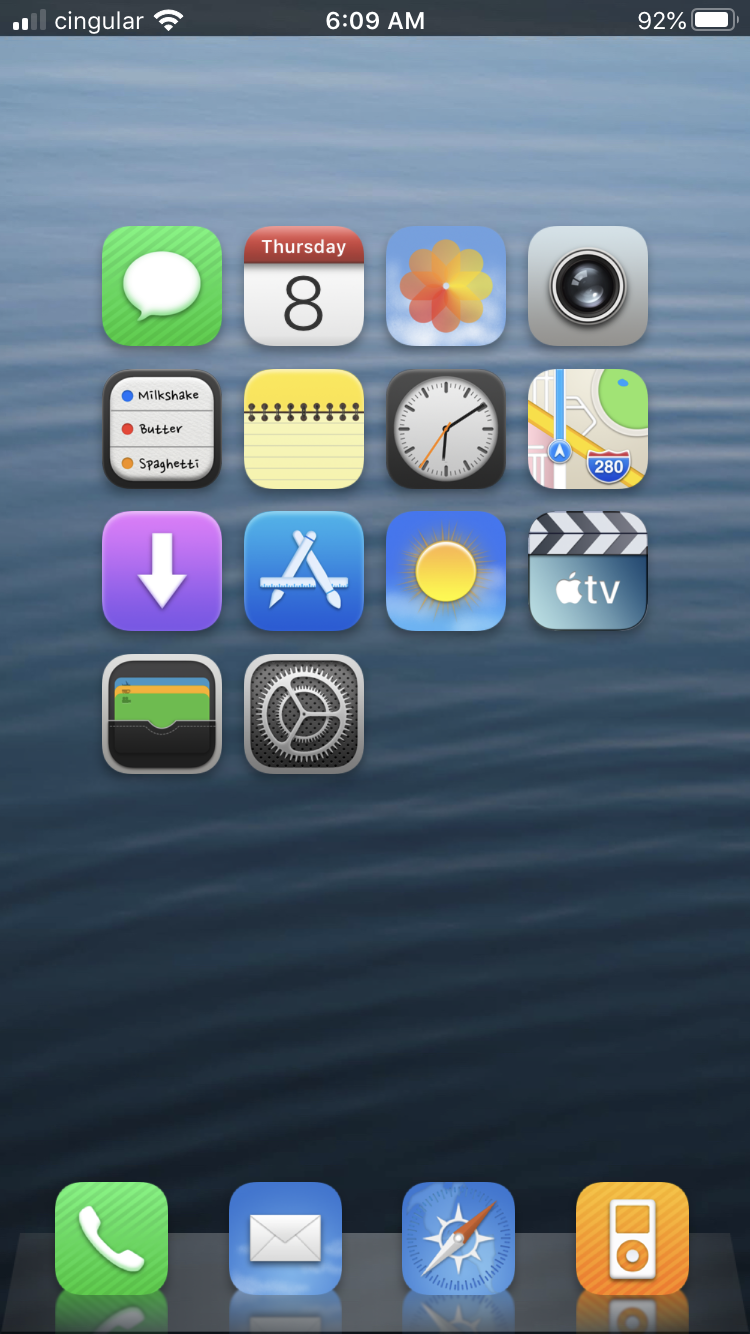
Task: Open the Wallet app
Action: (x=162, y=714)
